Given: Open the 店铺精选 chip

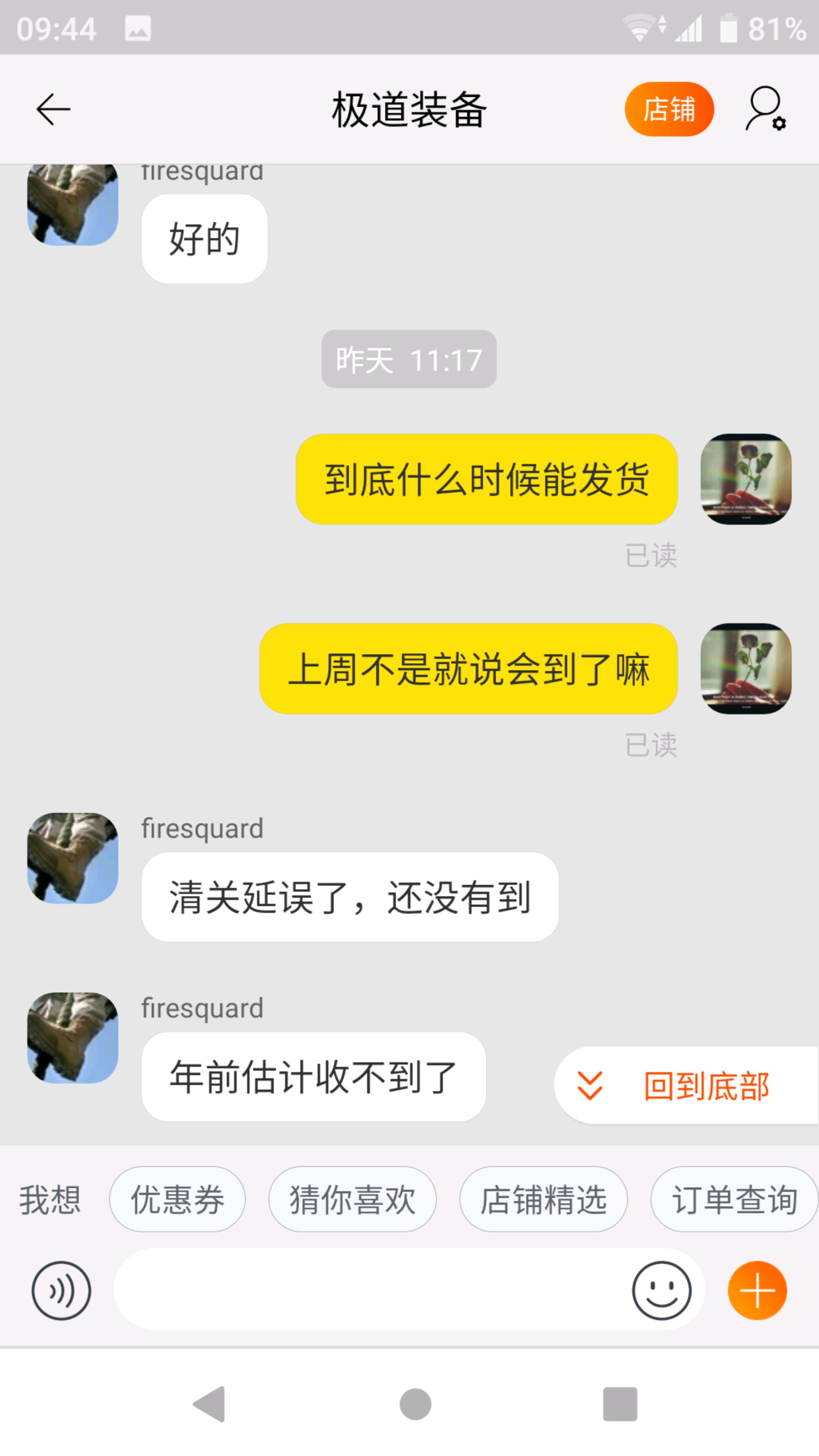Looking at the screenshot, I should tap(543, 1199).
